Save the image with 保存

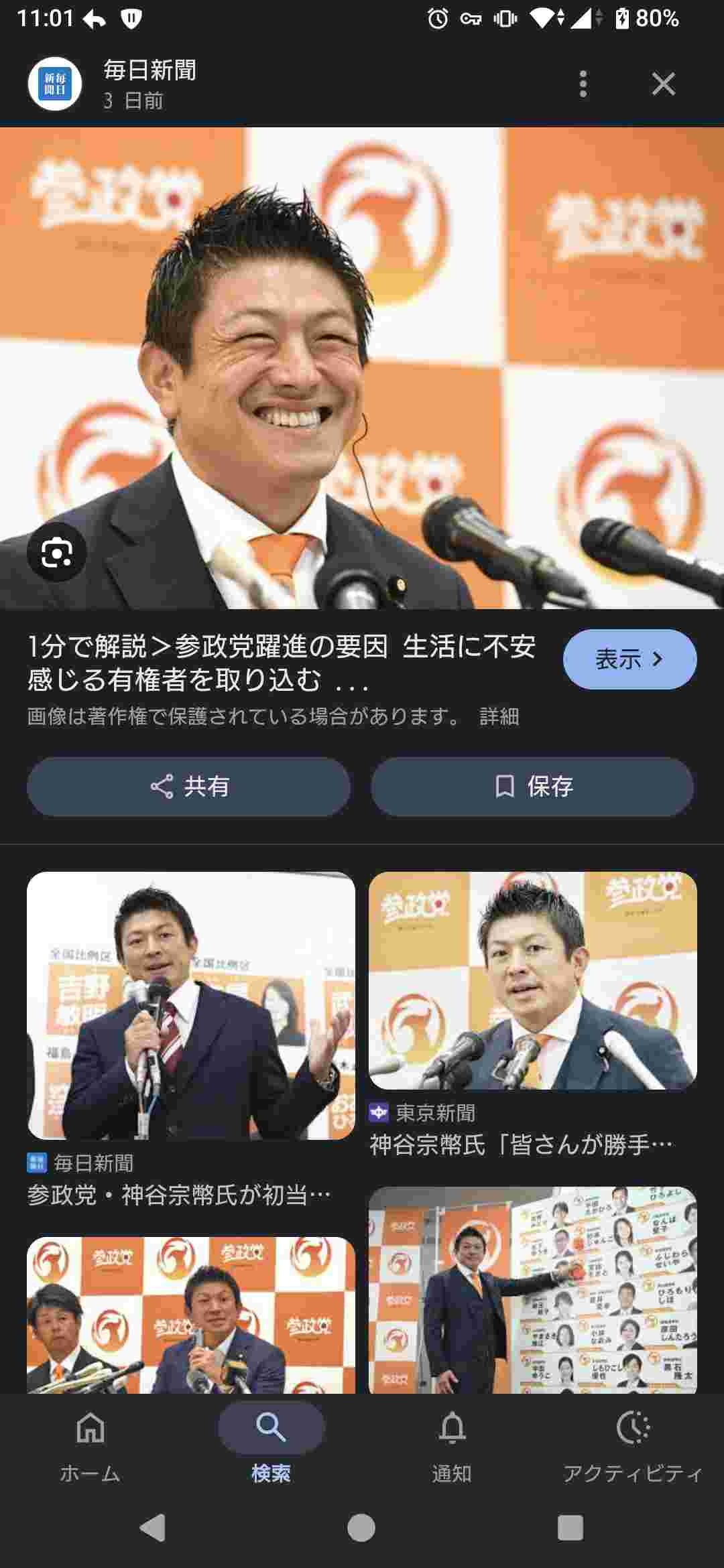coord(532,786)
